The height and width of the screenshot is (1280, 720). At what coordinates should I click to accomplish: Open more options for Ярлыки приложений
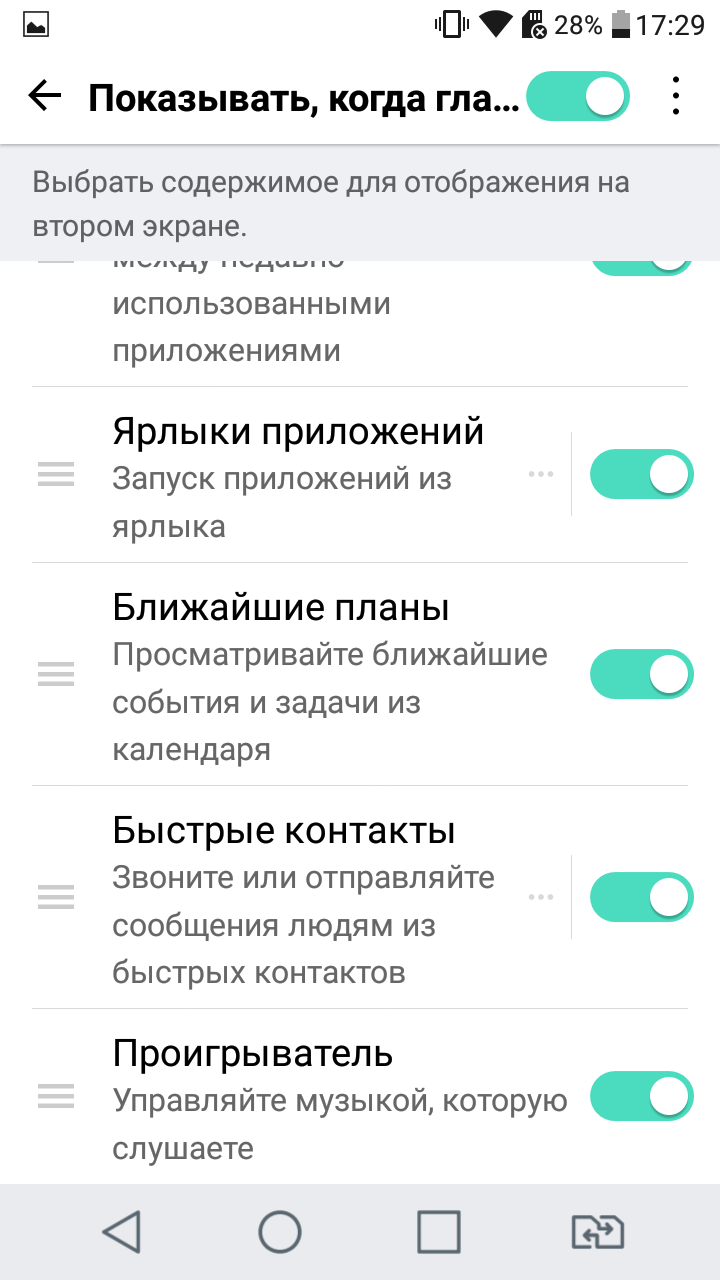coord(541,474)
